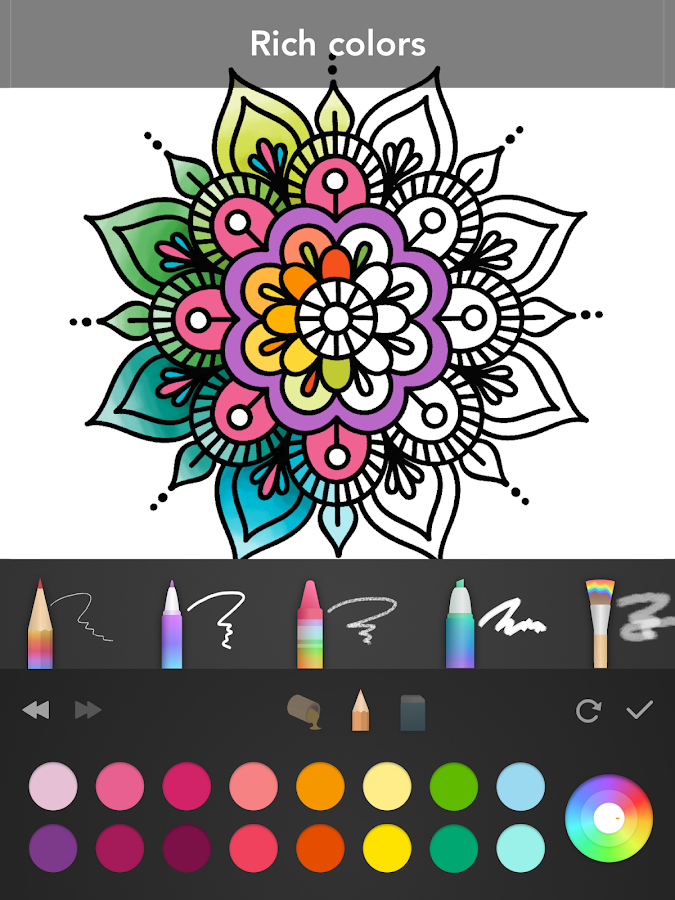Redo the undone stroke
The image size is (675, 900).
coord(88,710)
